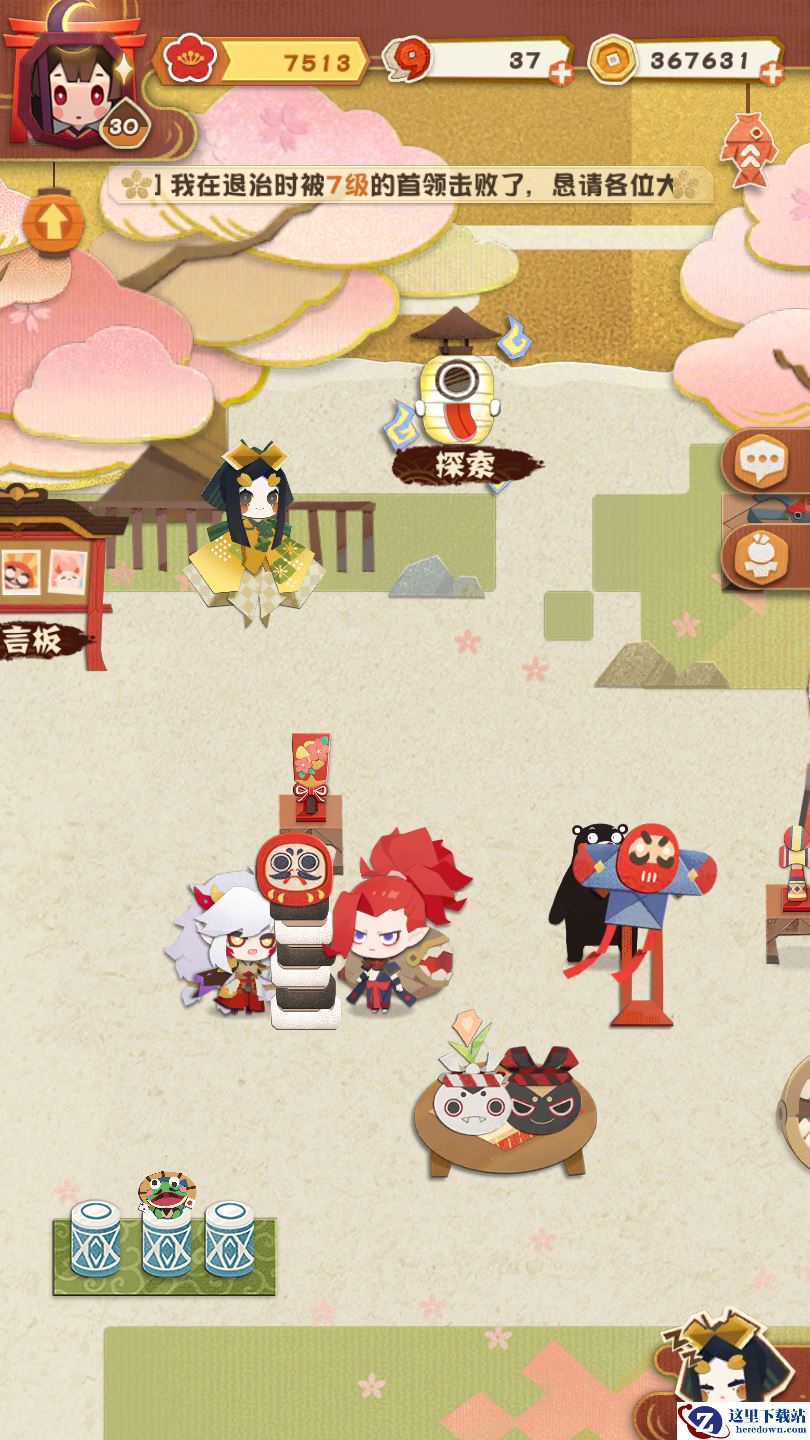The width and height of the screenshot is (810, 1440).
Task: Add more red magatama currency
Action: click(x=561, y=73)
